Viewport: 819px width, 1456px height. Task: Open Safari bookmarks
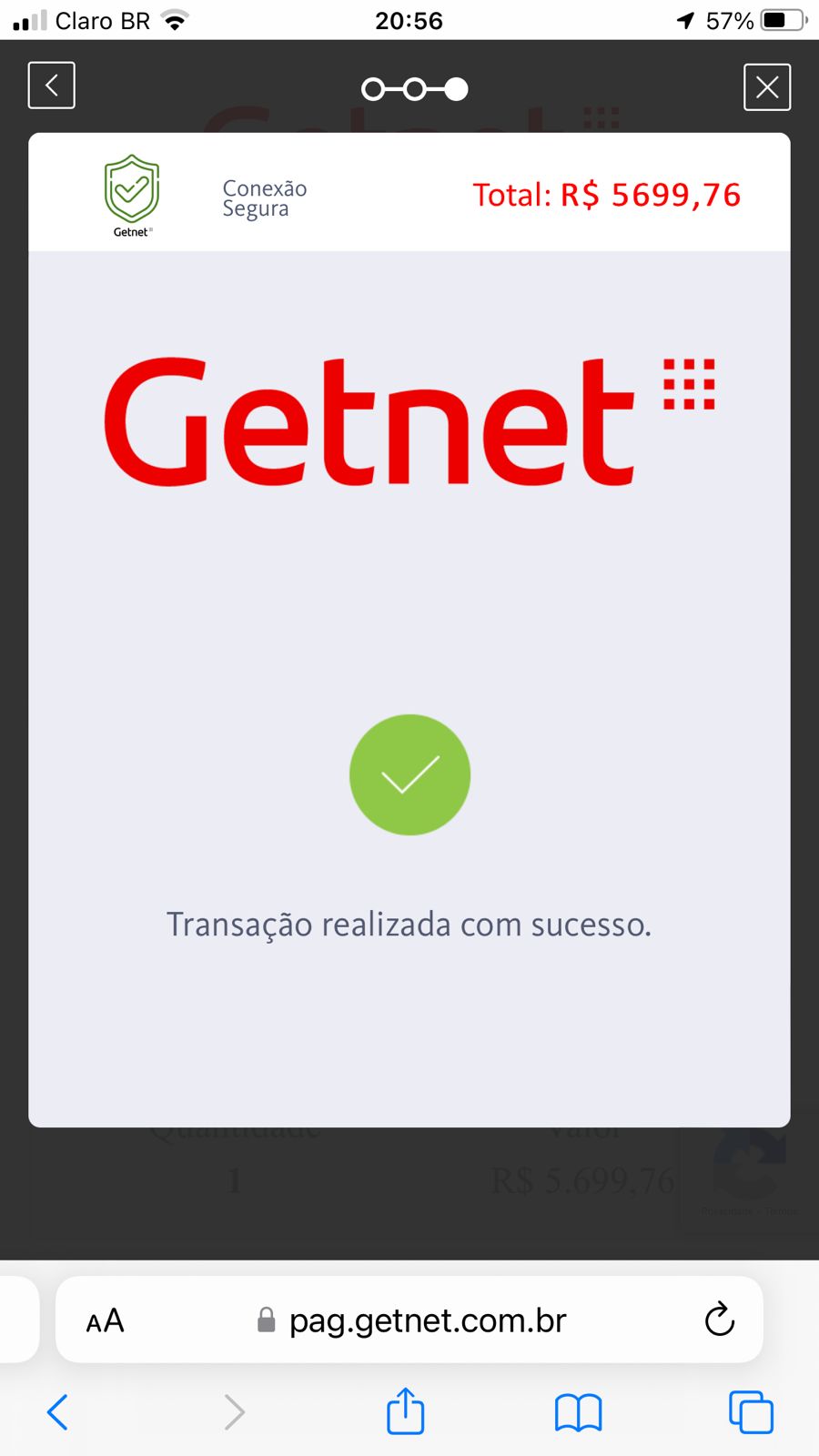tap(579, 1413)
